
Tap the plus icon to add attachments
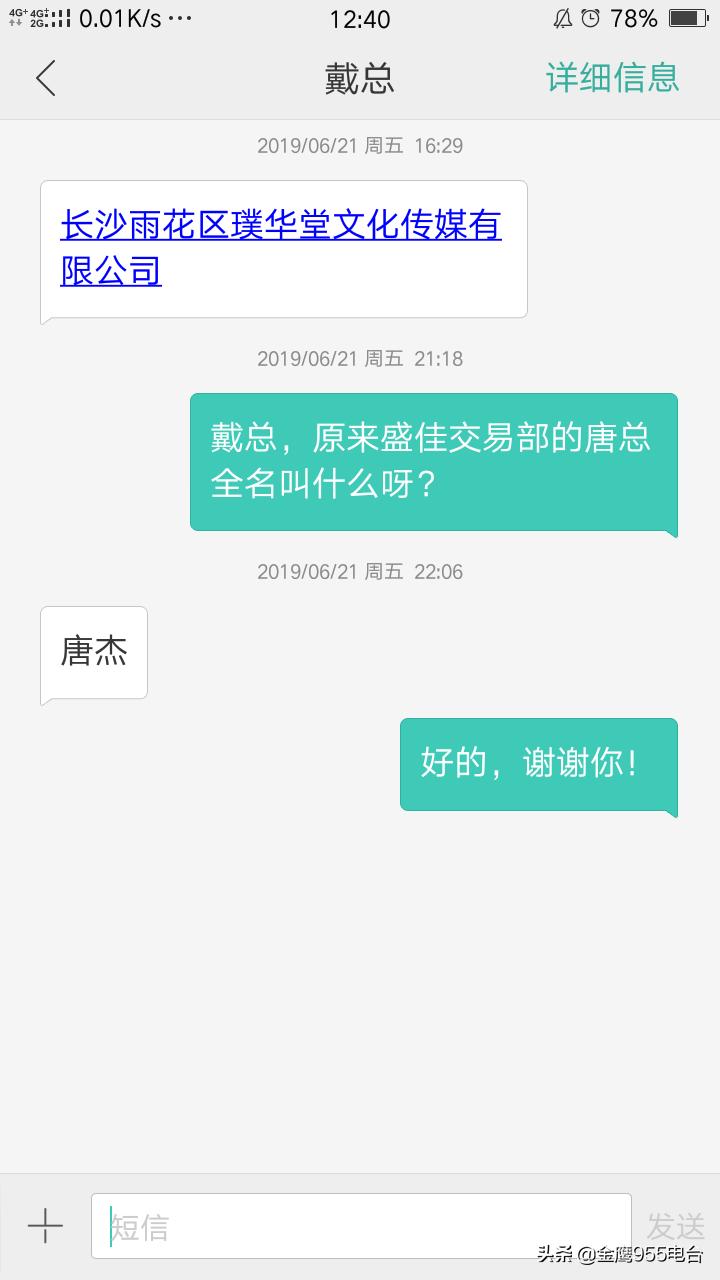[45, 1225]
